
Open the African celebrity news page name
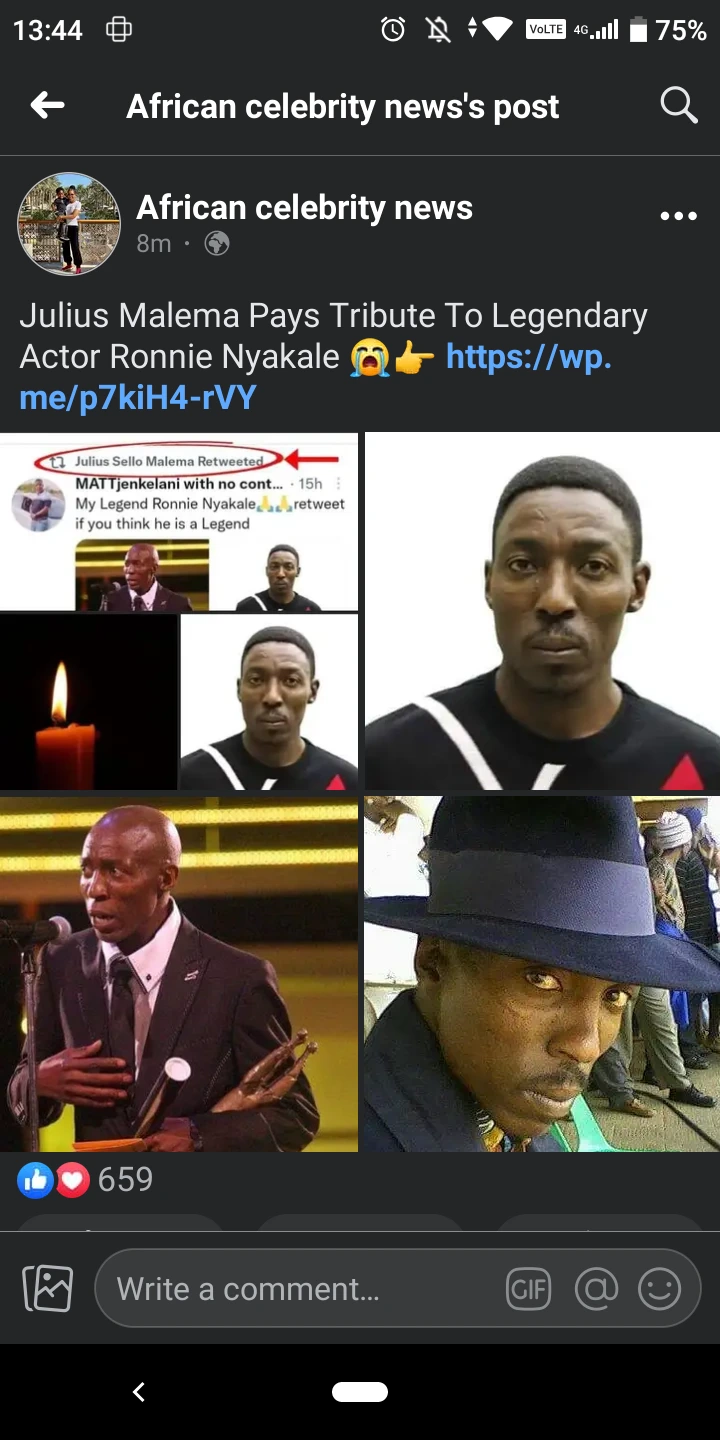tap(304, 207)
